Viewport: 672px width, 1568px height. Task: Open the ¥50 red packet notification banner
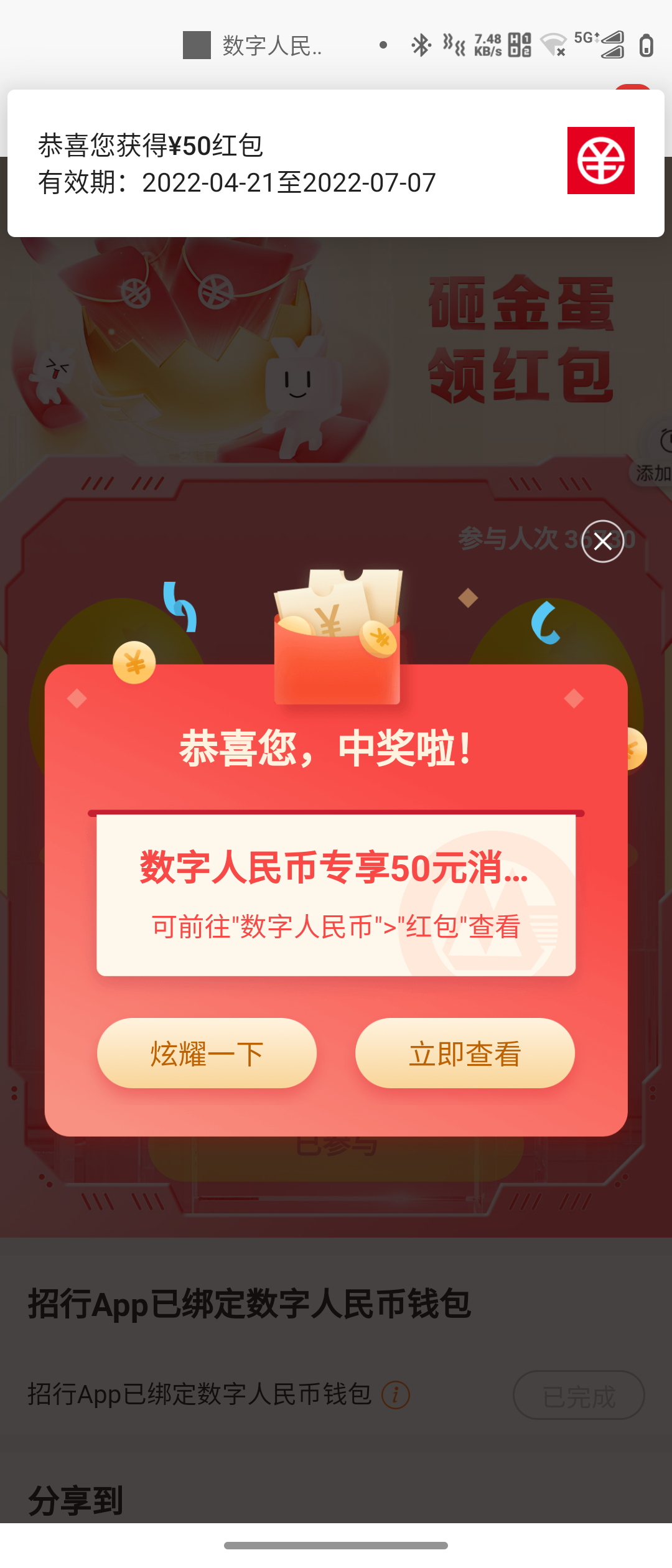(x=336, y=163)
